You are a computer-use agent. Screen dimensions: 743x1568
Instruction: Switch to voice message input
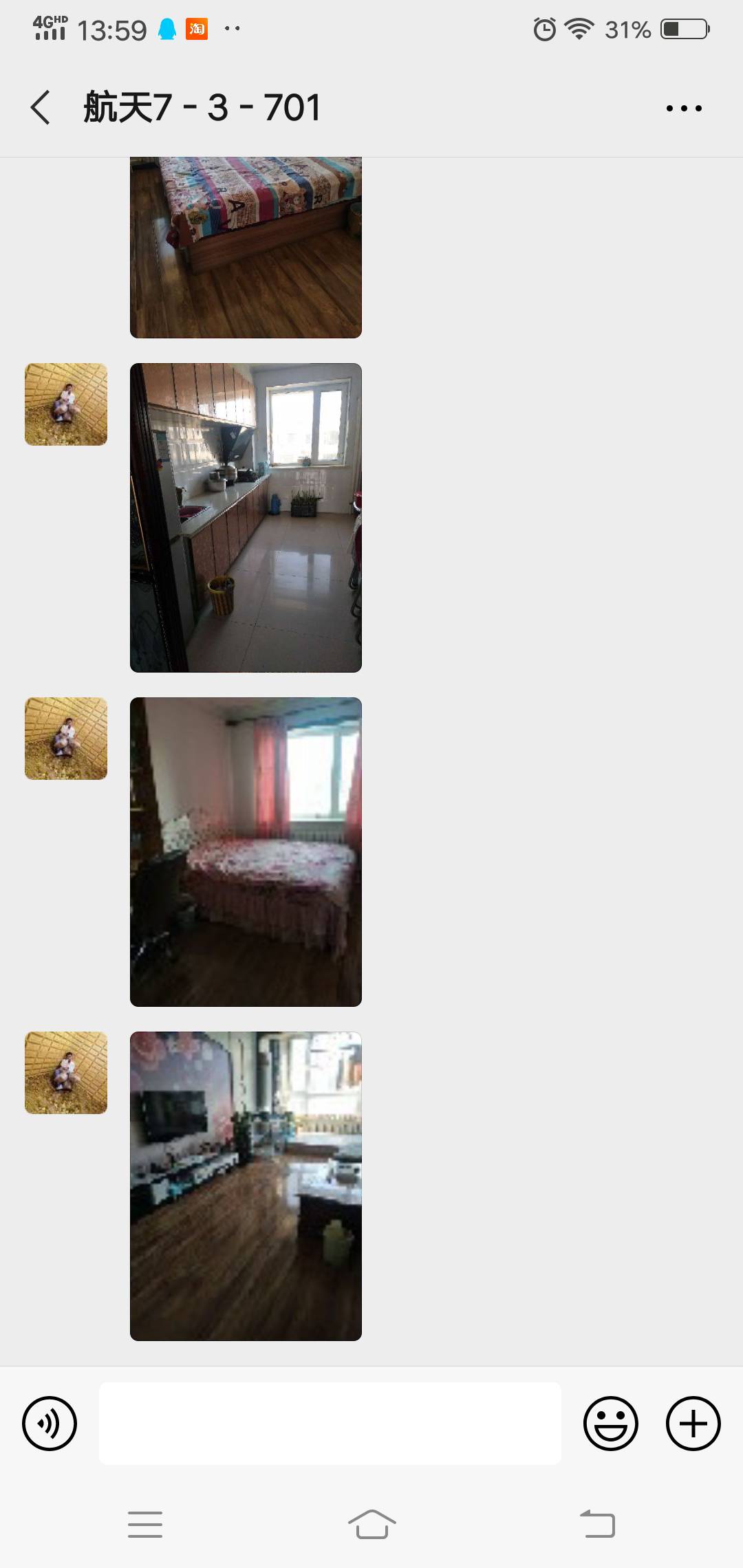(50, 1424)
